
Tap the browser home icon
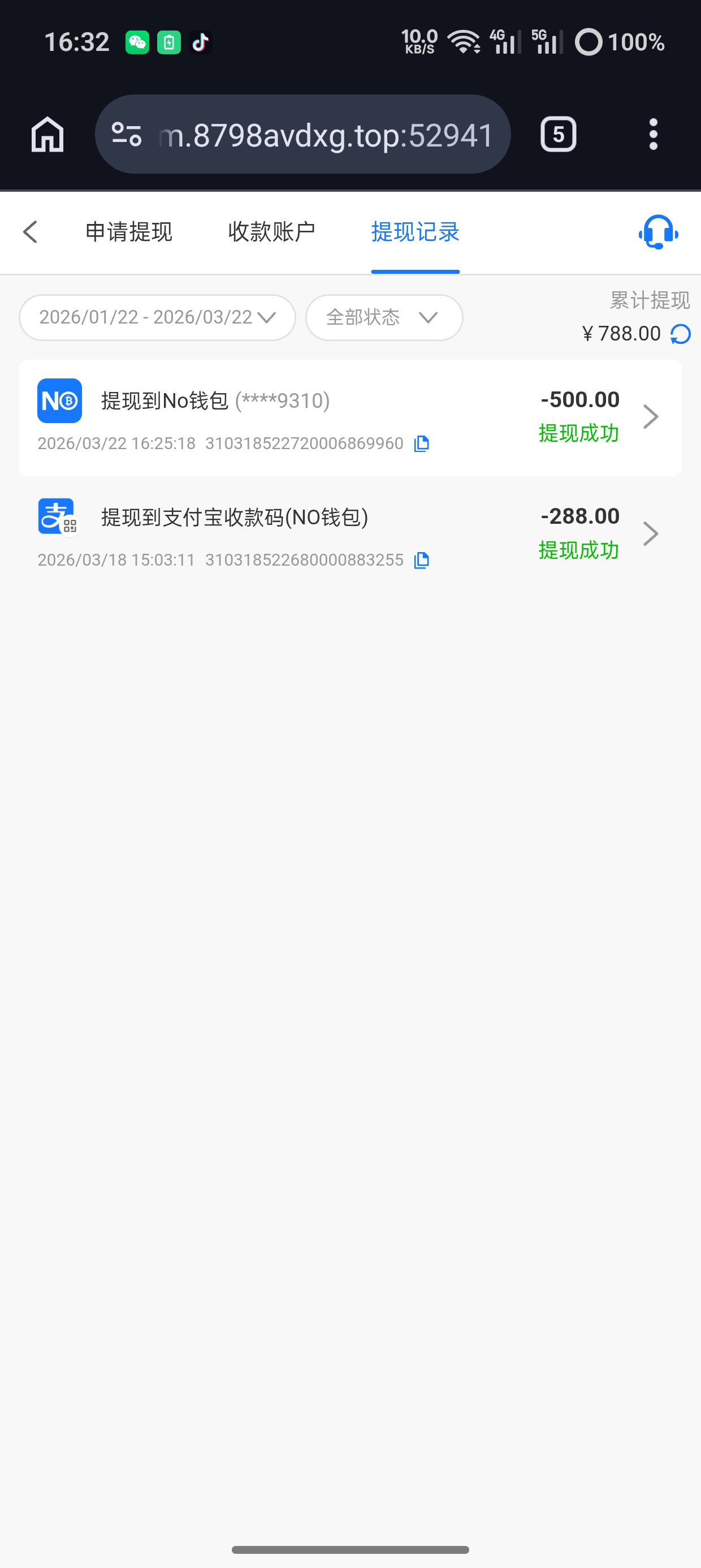pyautogui.click(x=47, y=134)
